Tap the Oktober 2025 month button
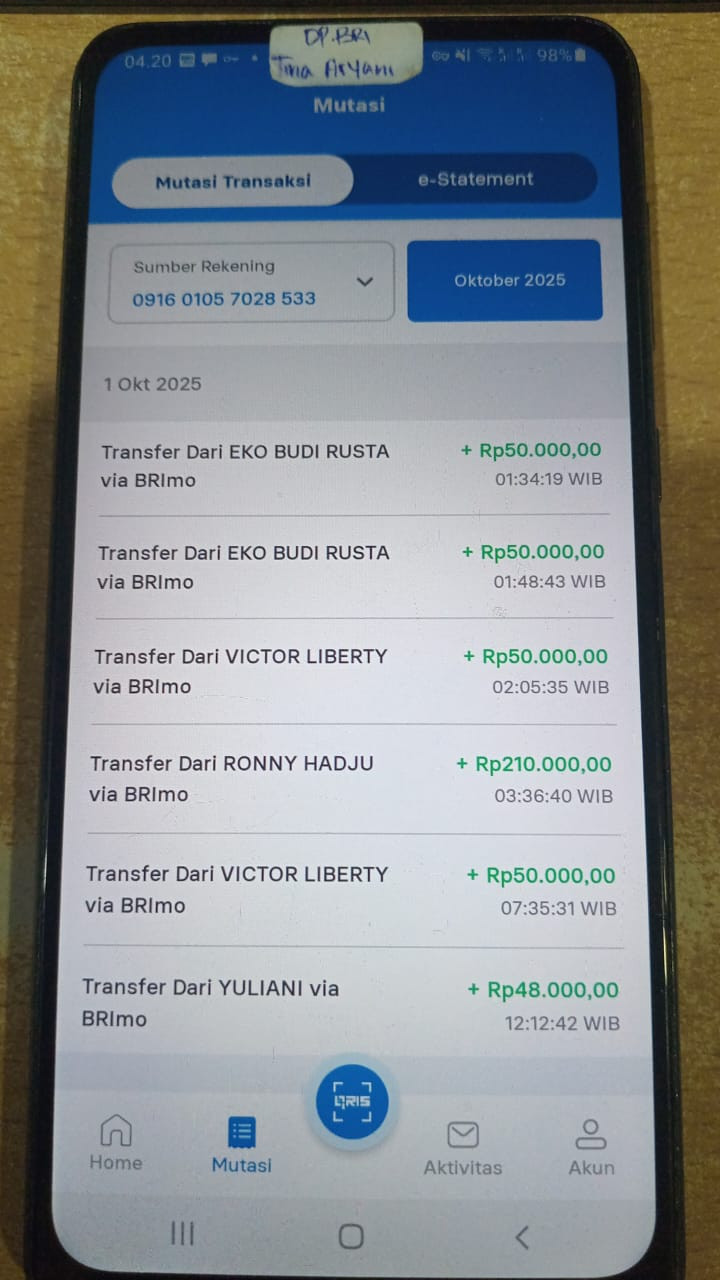Image resolution: width=720 pixels, height=1280 pixels. (505, 280)
